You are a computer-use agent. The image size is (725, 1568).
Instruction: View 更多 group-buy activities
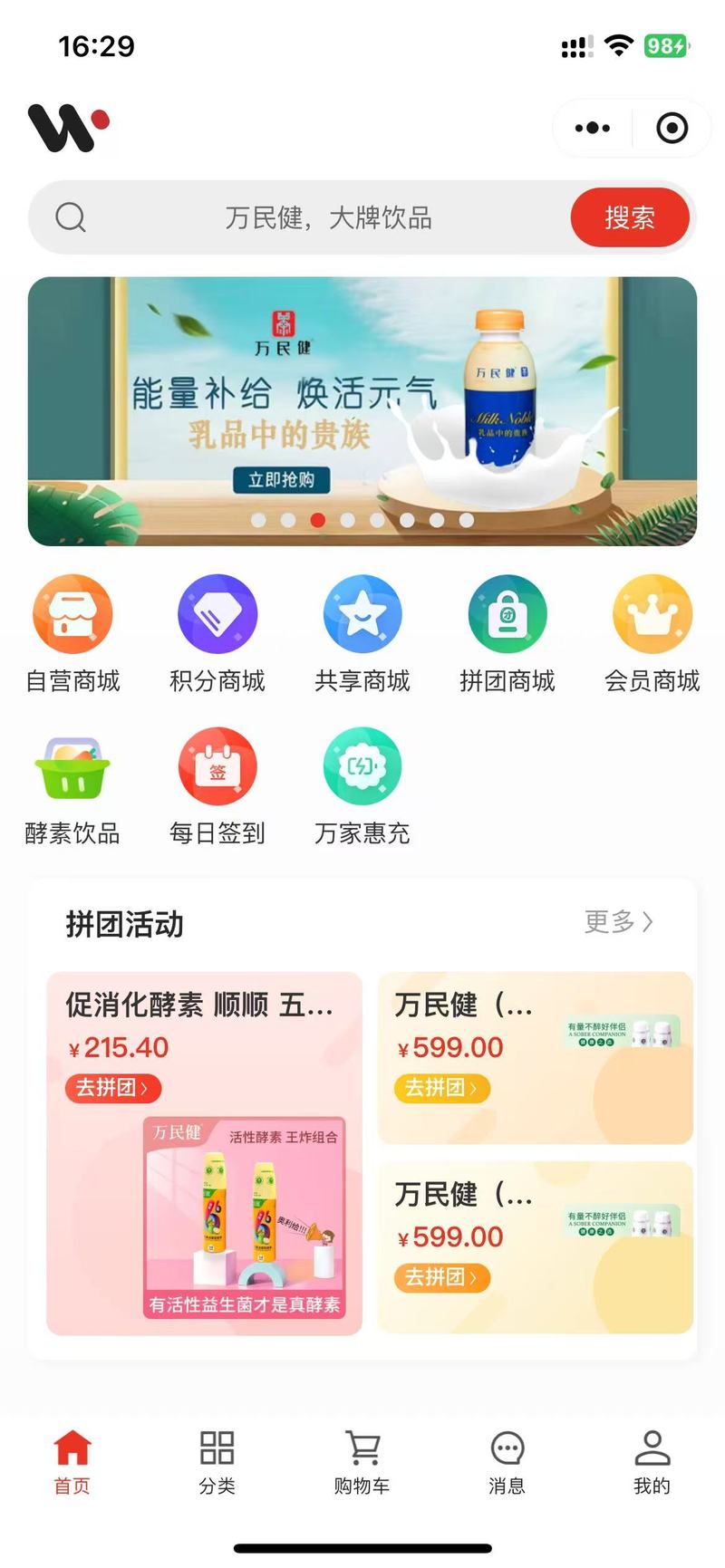(x=618, y=922)
